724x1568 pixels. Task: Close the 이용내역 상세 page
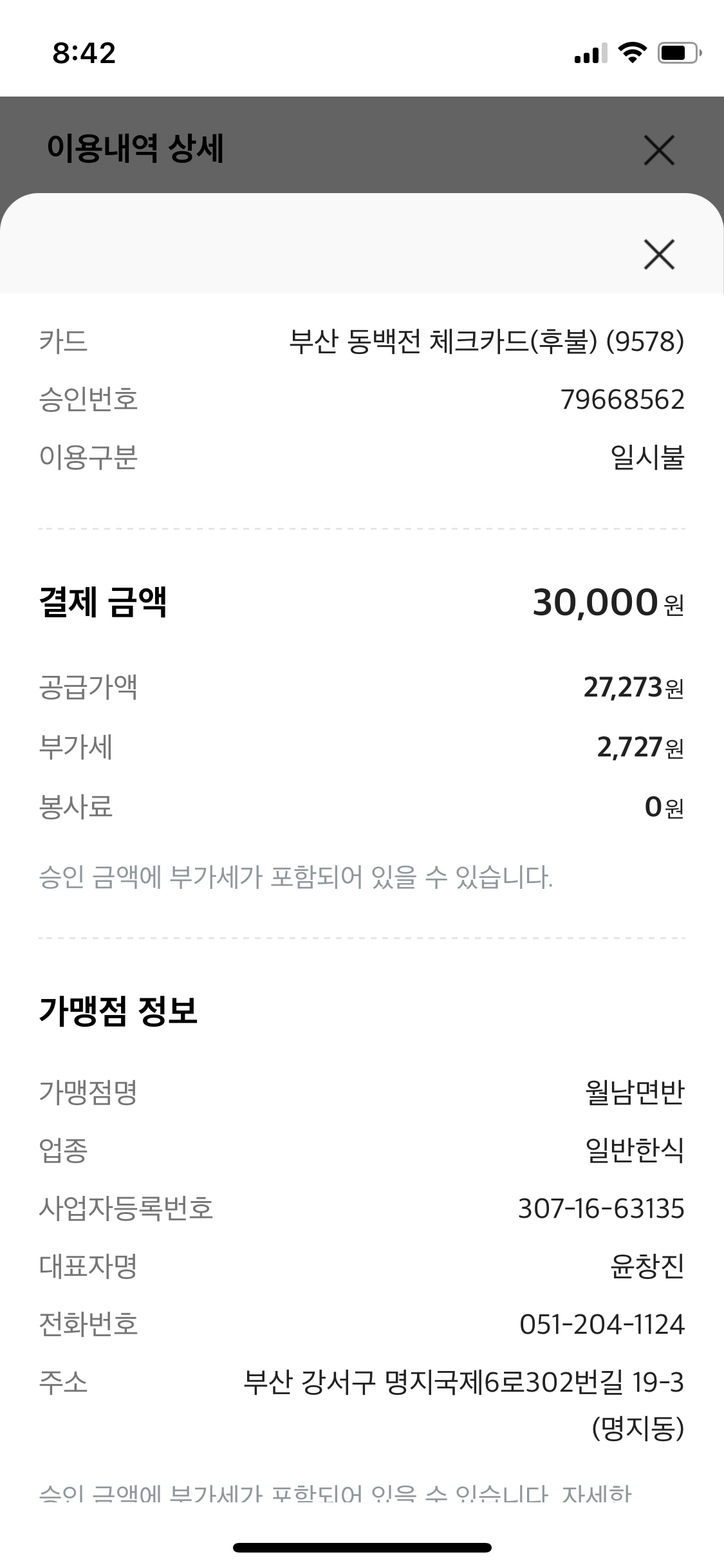click(659, 151)
